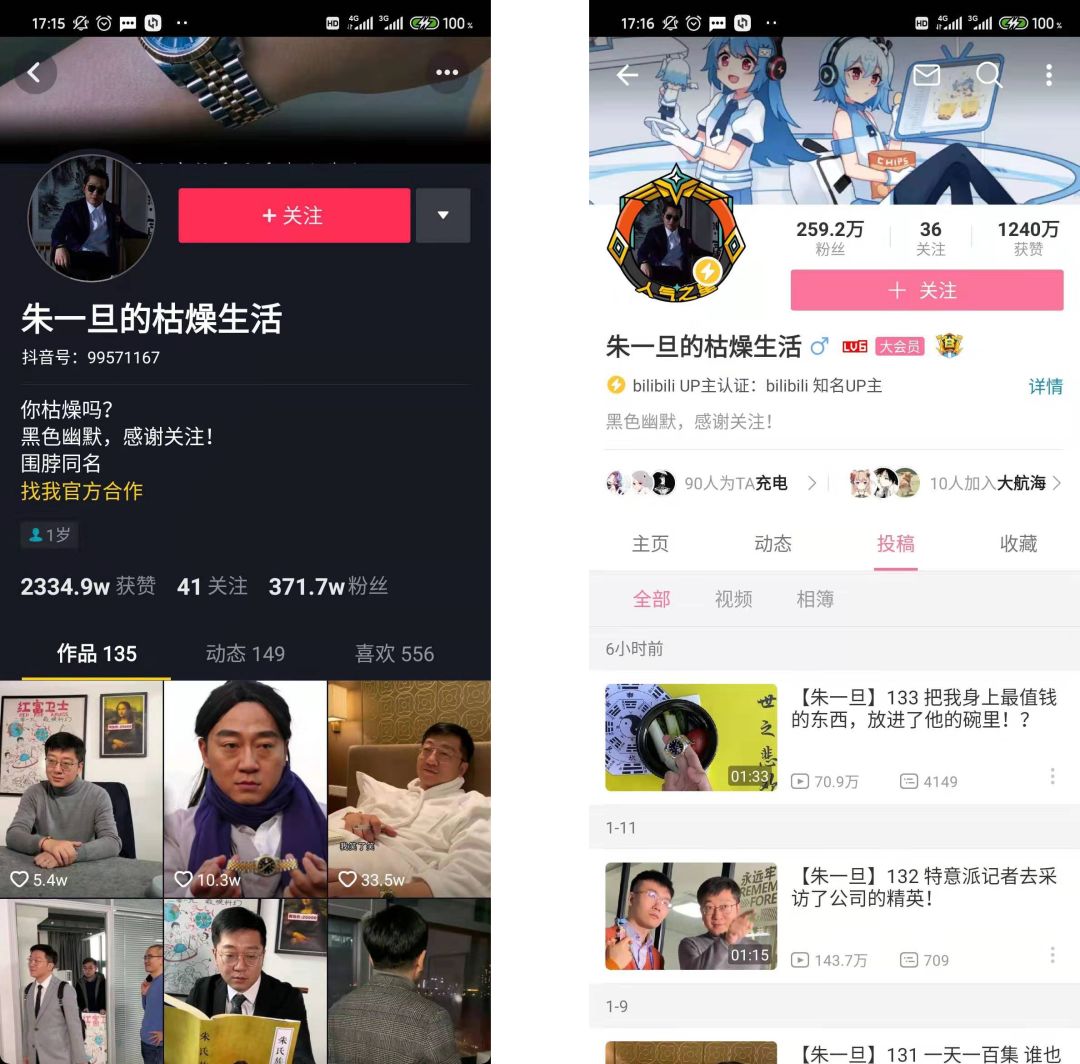Follow the user with the red 关注 button
Image resolution: width=1080 pixels, height=1064 pixels.
[x=294, y=215]
